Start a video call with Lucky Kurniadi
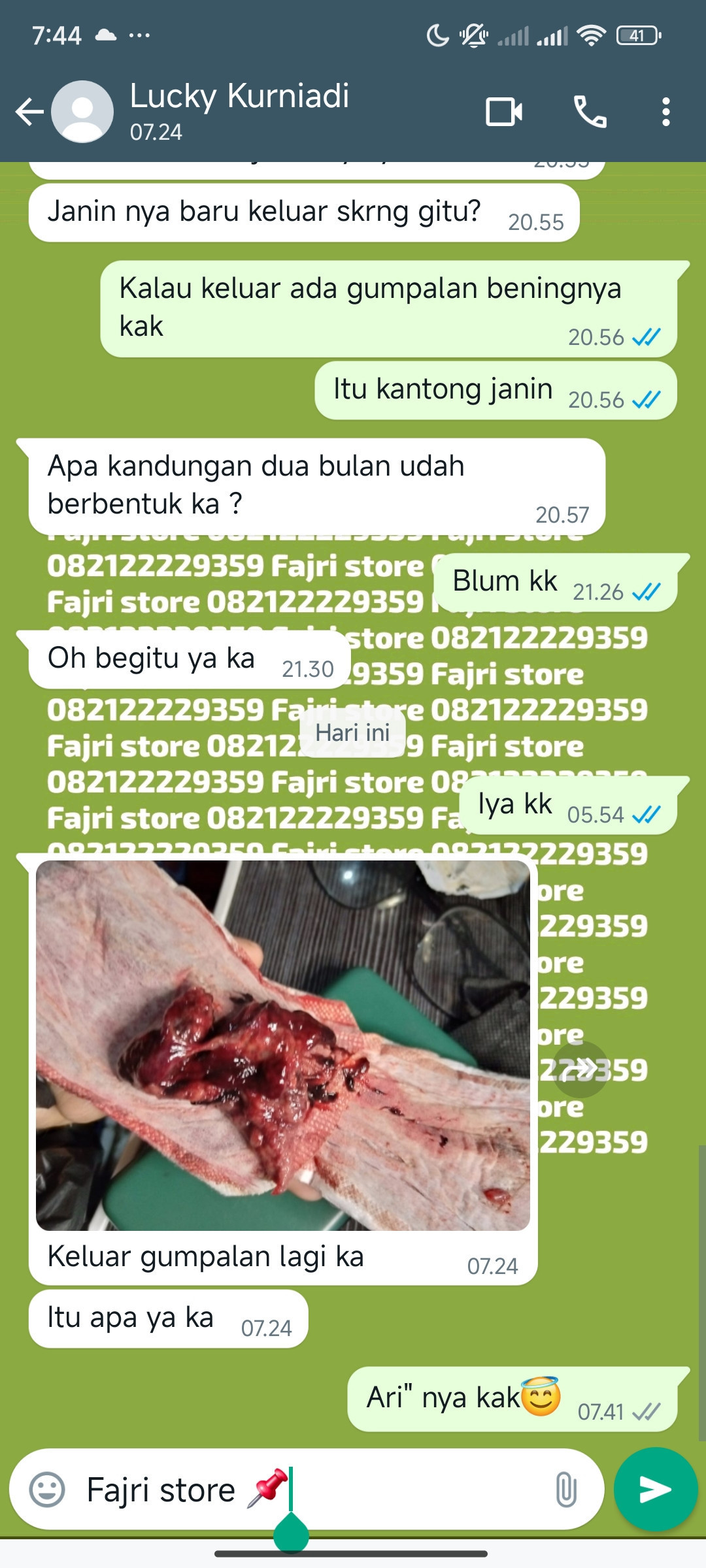This screenshot has width=706, height=1568. (x=503, y=112)
